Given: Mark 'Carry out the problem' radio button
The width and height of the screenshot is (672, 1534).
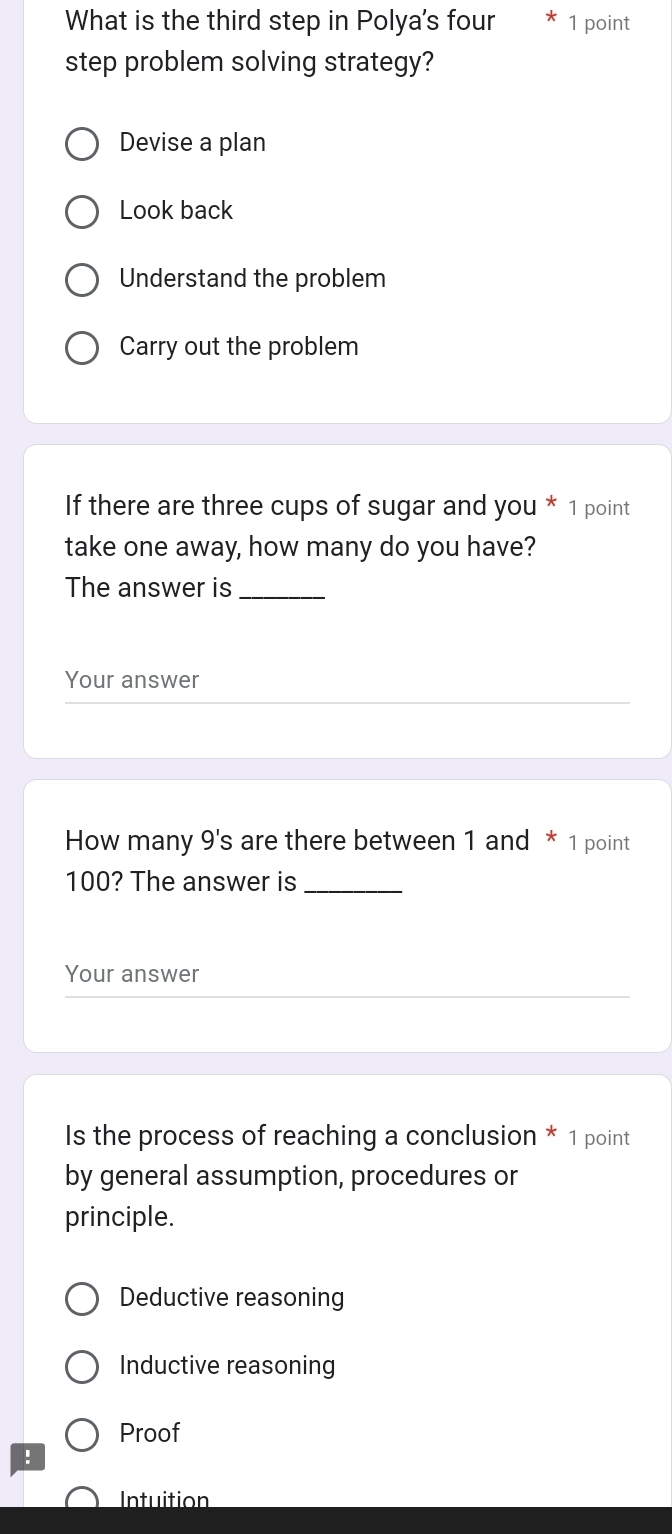Looking at the screenshot, I should (82, 348).
